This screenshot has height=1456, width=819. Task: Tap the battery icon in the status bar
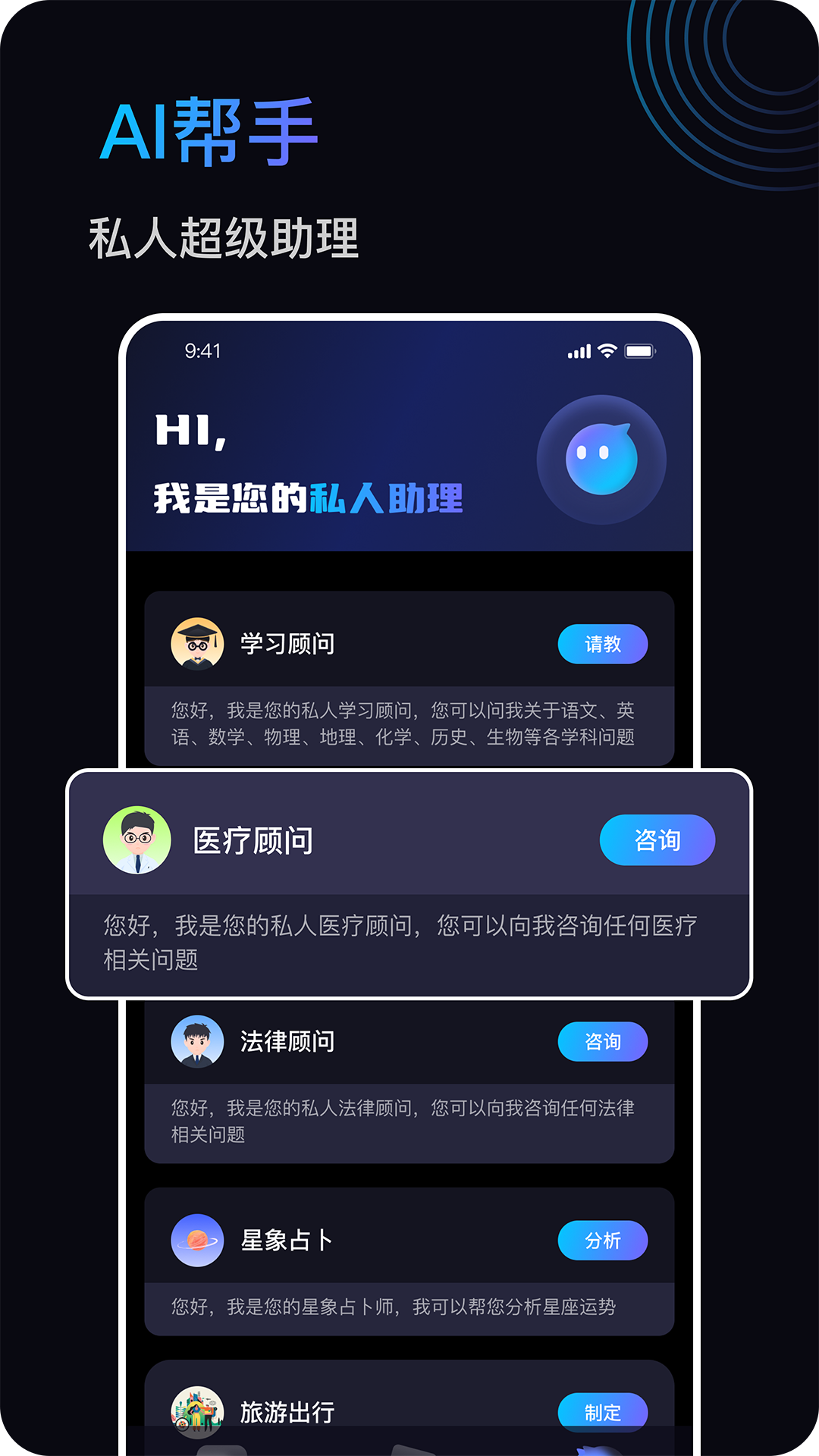pos(639,350)
